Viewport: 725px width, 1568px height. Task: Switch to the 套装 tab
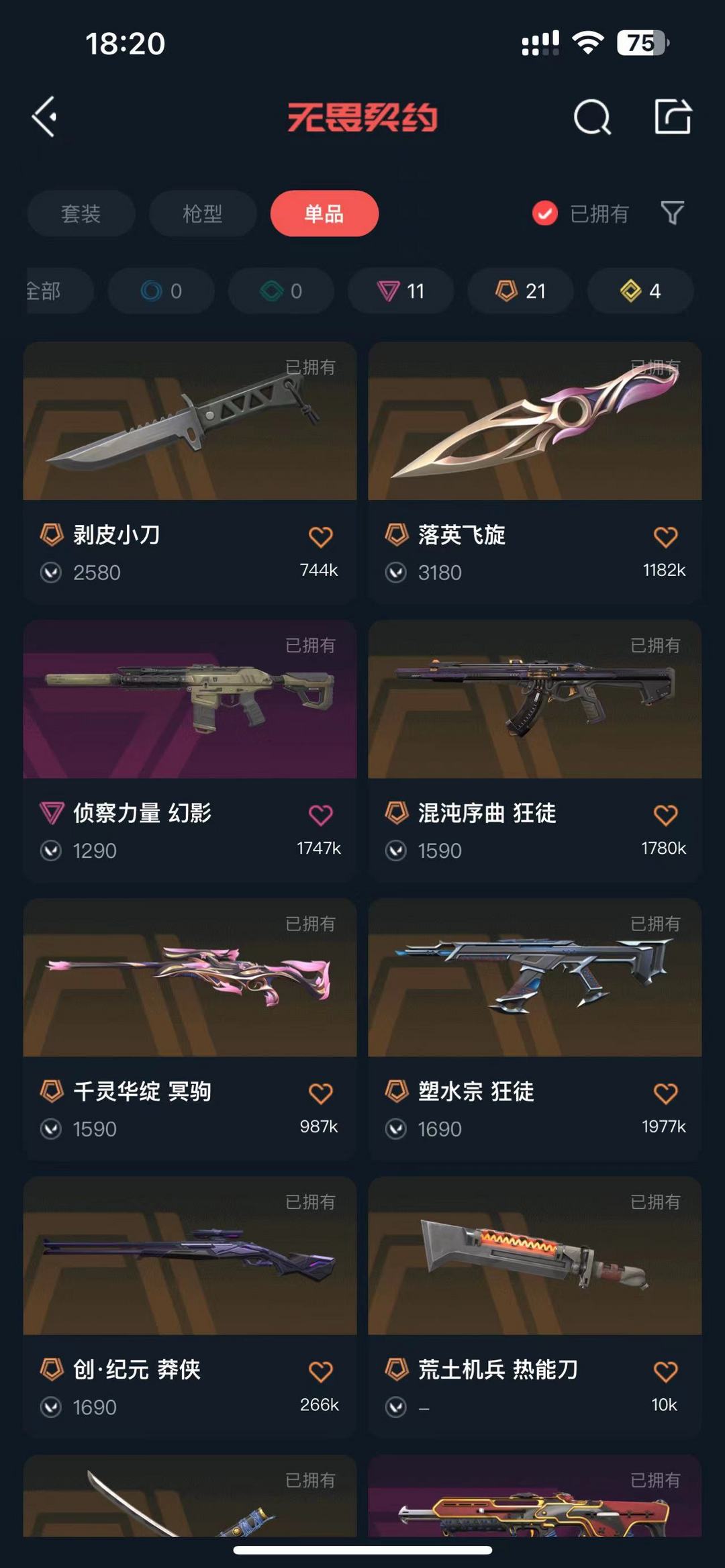click(81, 213)
